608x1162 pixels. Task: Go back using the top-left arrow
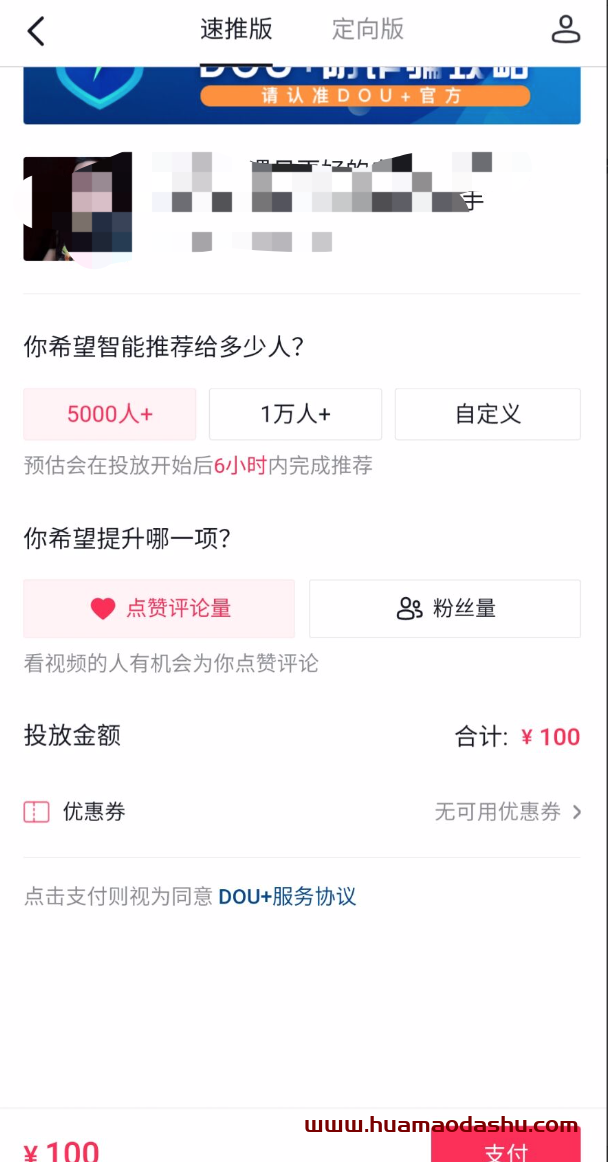click(x=36, y=31)
